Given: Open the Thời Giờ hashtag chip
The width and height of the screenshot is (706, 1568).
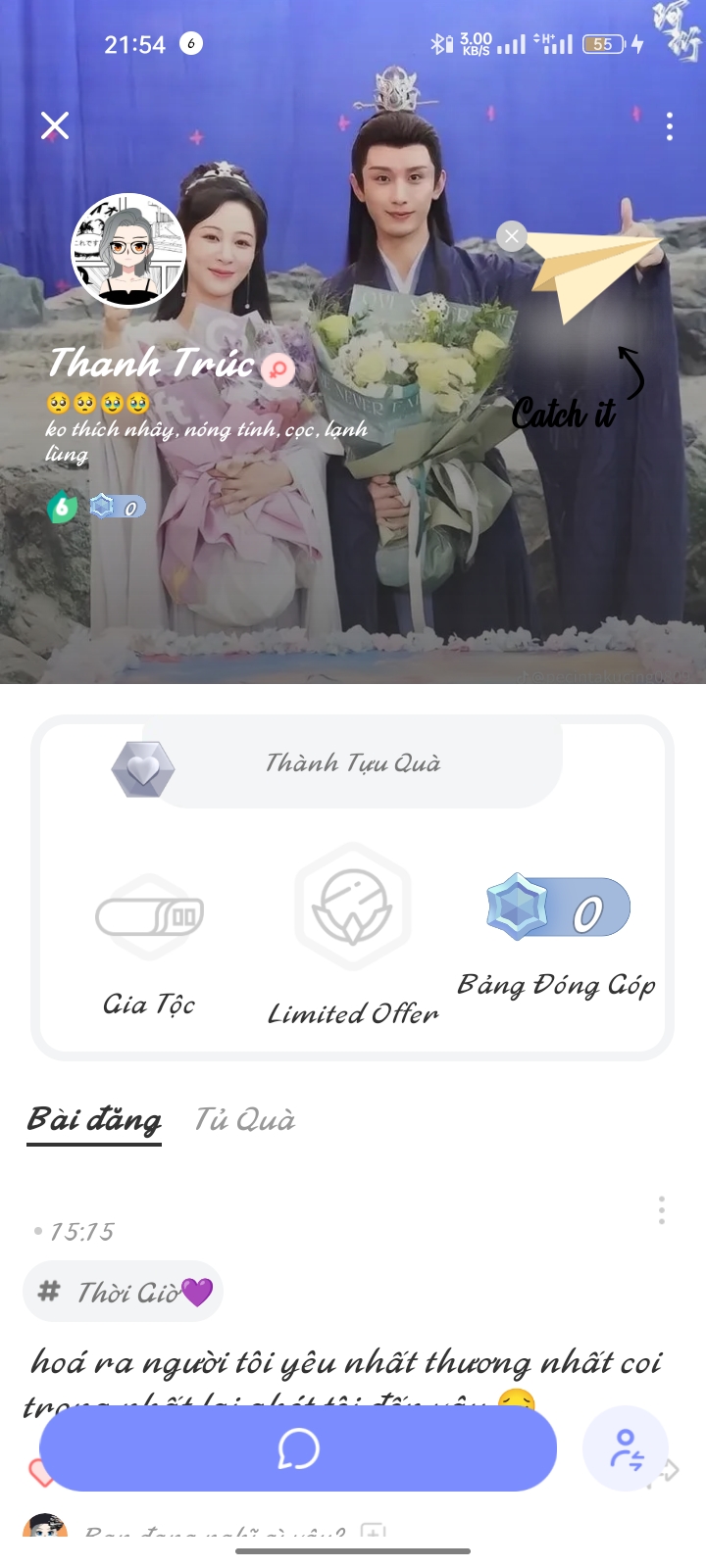Looking at the screenshot, I should [x=124, y=1293].
